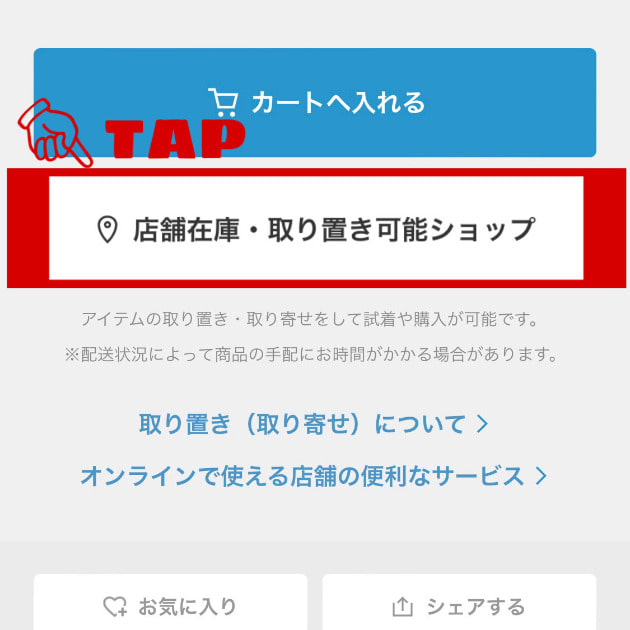630x630 pixels.
Task: Open the 取り置き(取り寄せ)について link
Action: (x=313, y=424)
